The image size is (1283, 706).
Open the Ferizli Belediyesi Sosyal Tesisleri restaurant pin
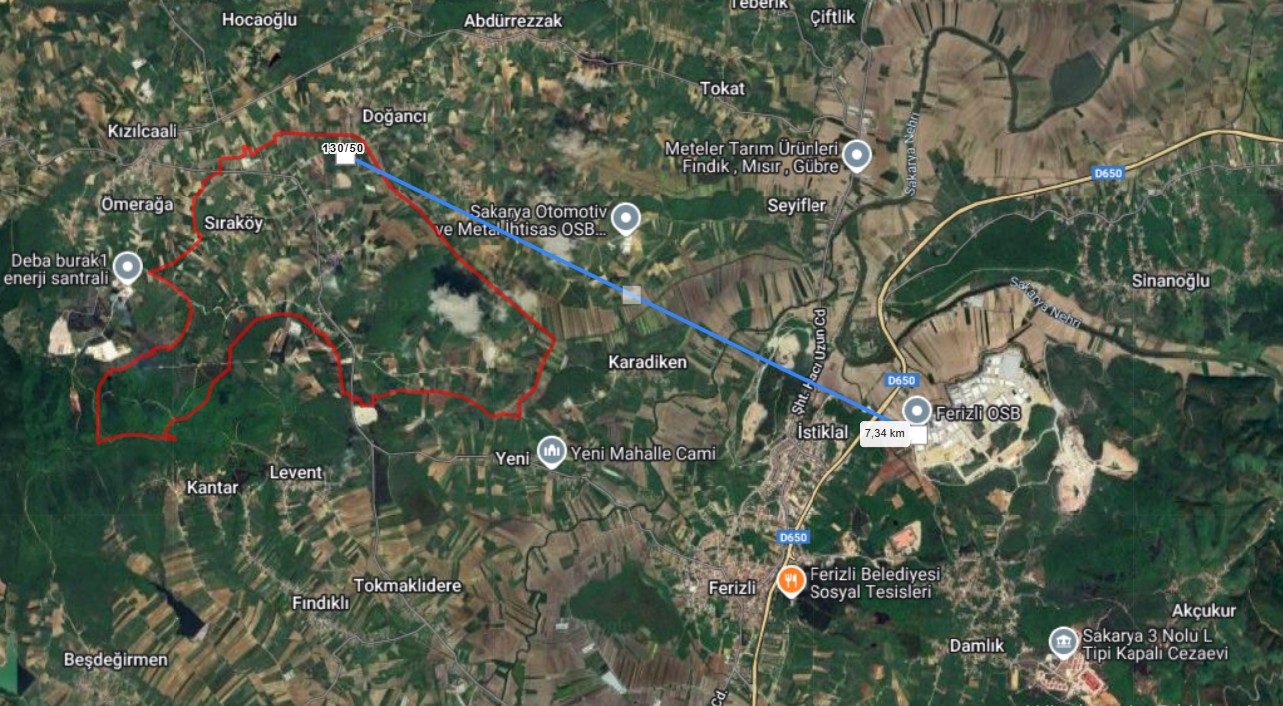791,579
